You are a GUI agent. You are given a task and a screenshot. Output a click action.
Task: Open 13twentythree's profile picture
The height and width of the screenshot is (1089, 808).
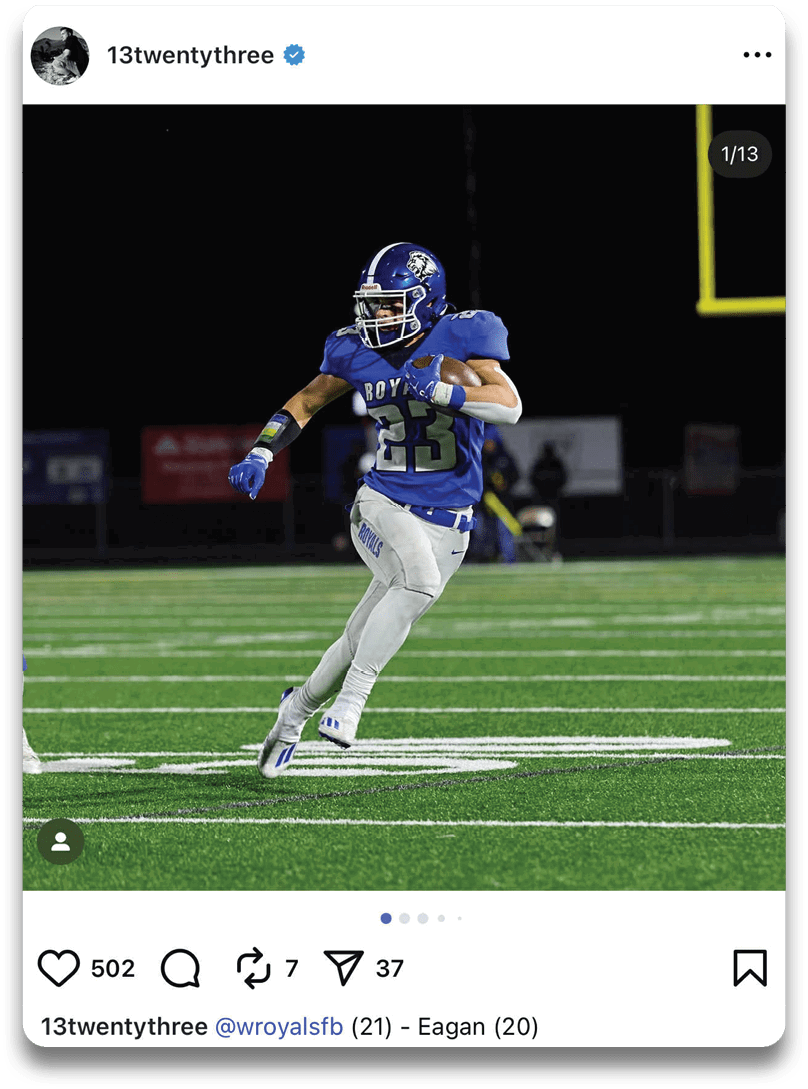click(60, 56)
